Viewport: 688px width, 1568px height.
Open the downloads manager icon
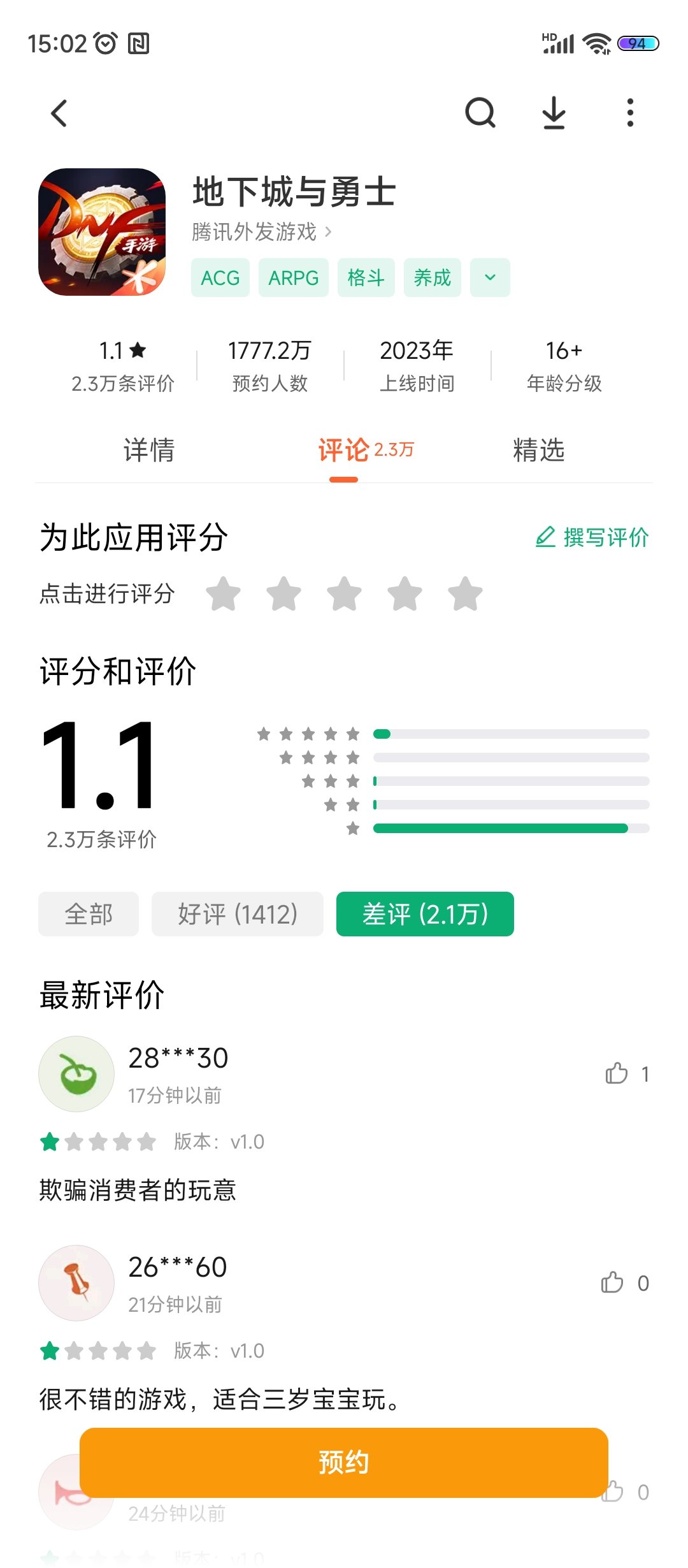[x=554, y=113]
